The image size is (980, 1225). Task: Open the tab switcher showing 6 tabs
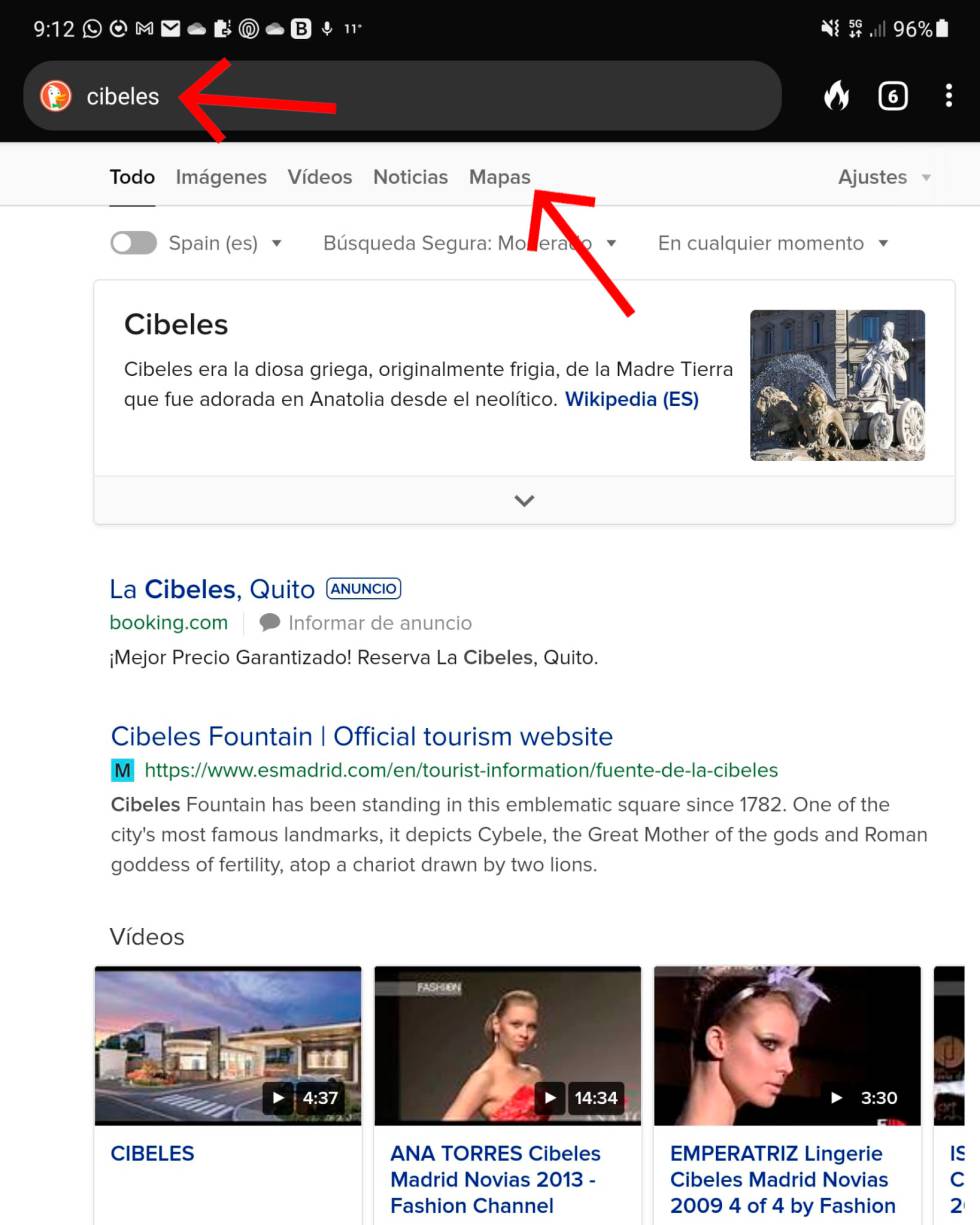[892, 96]
